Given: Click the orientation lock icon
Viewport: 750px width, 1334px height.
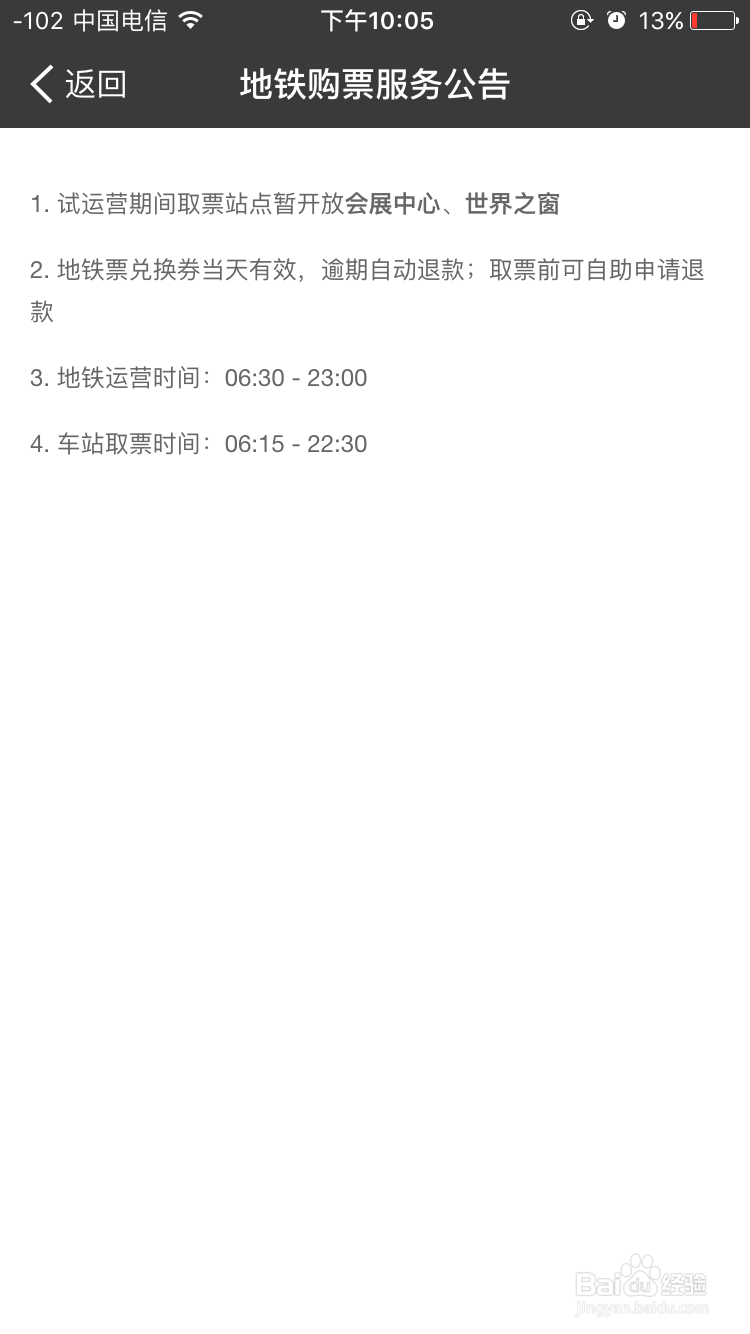Looking at the screenshot, I should 581,20.
